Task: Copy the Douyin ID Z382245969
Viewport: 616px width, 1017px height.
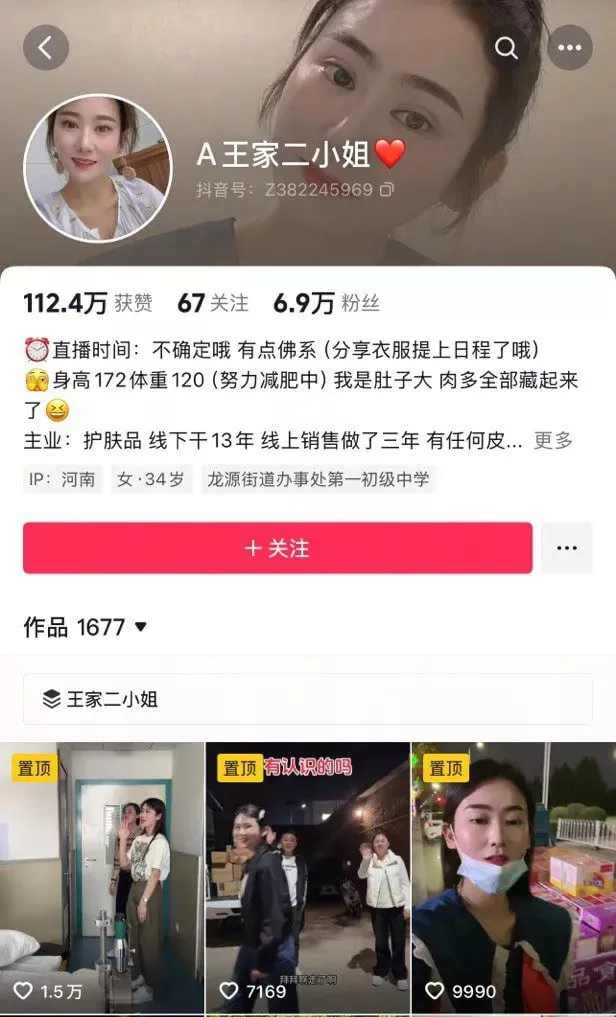Action: pos(387,189)
